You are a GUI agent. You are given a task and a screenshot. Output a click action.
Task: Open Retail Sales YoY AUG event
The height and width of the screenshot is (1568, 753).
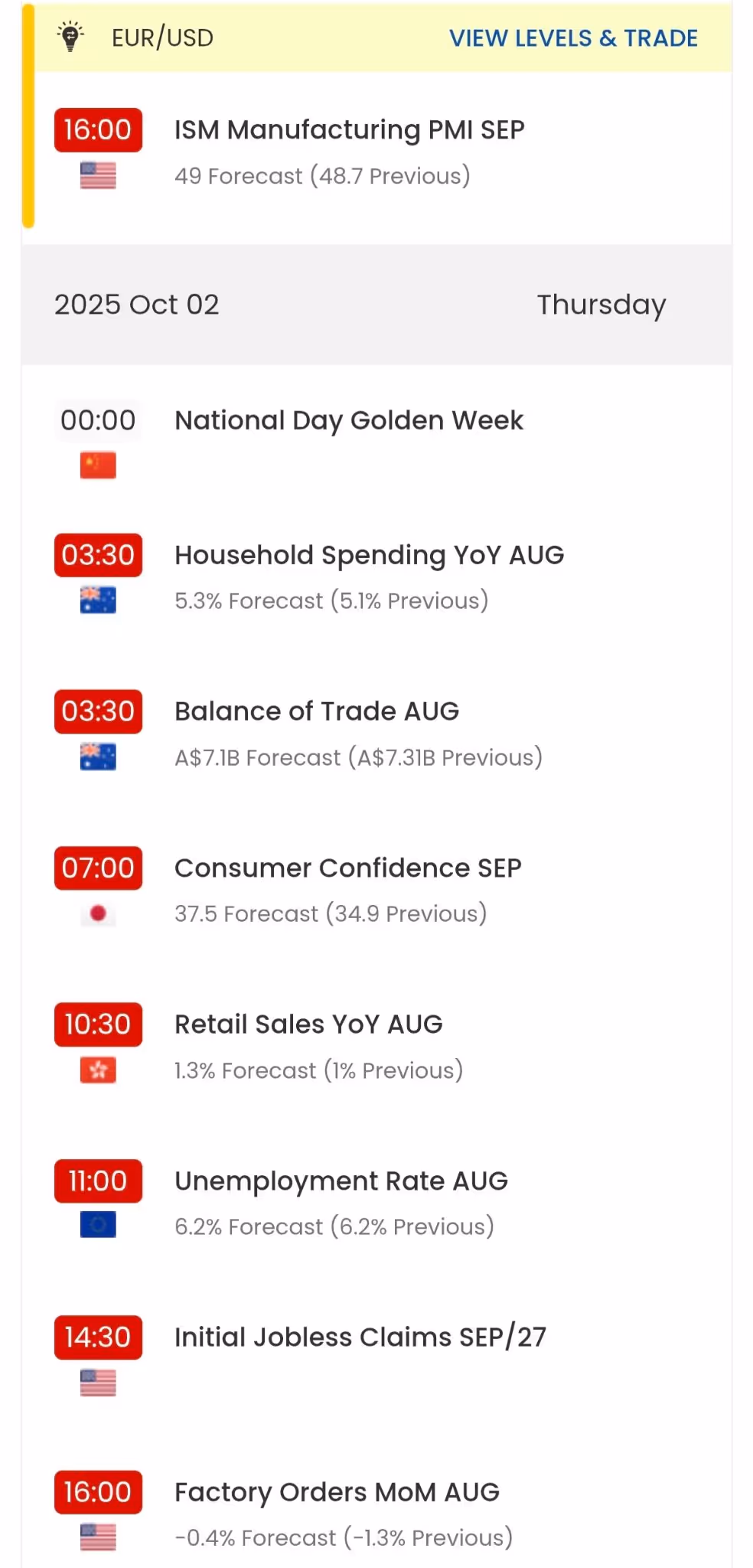[308, 1024]
